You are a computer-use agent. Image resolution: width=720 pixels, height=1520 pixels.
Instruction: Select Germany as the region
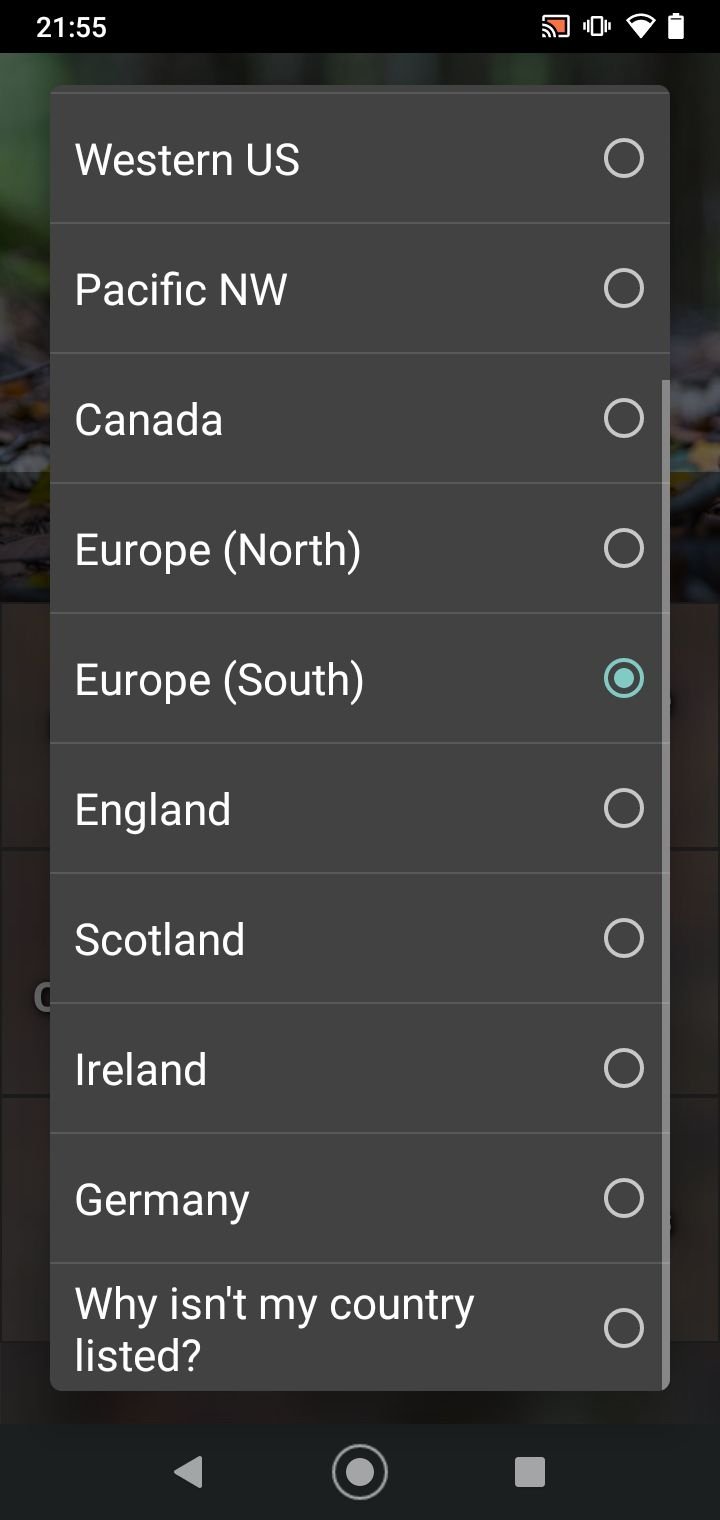(x=359, y=1198)
